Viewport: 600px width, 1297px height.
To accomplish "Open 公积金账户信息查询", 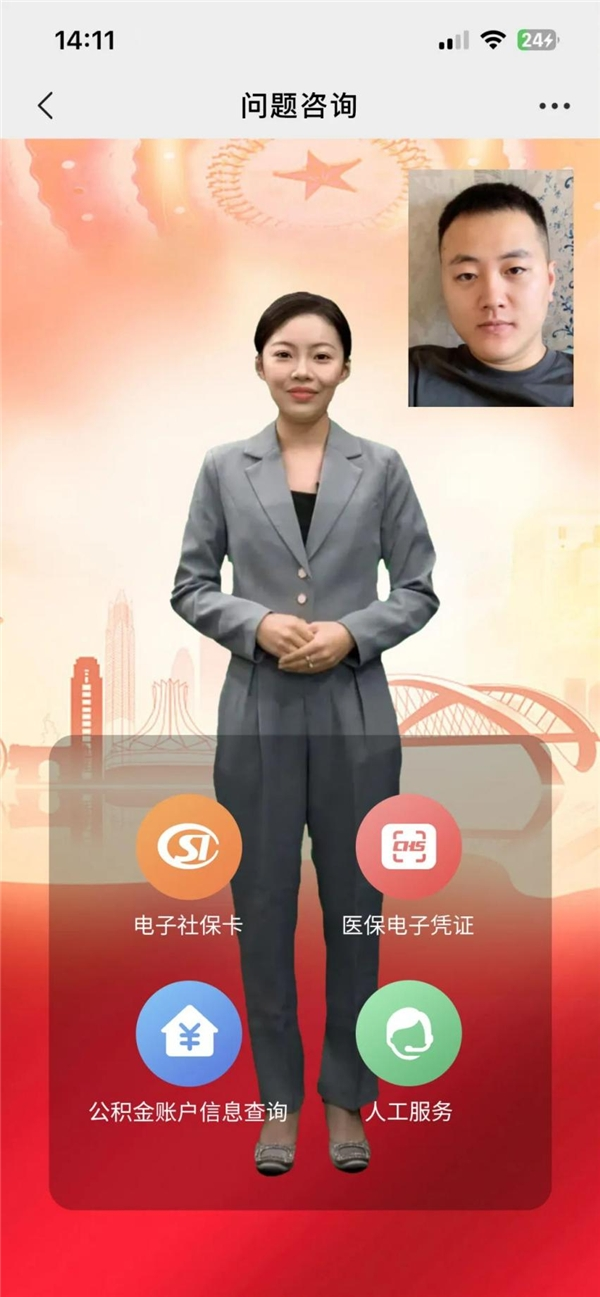I will 188,1034.
